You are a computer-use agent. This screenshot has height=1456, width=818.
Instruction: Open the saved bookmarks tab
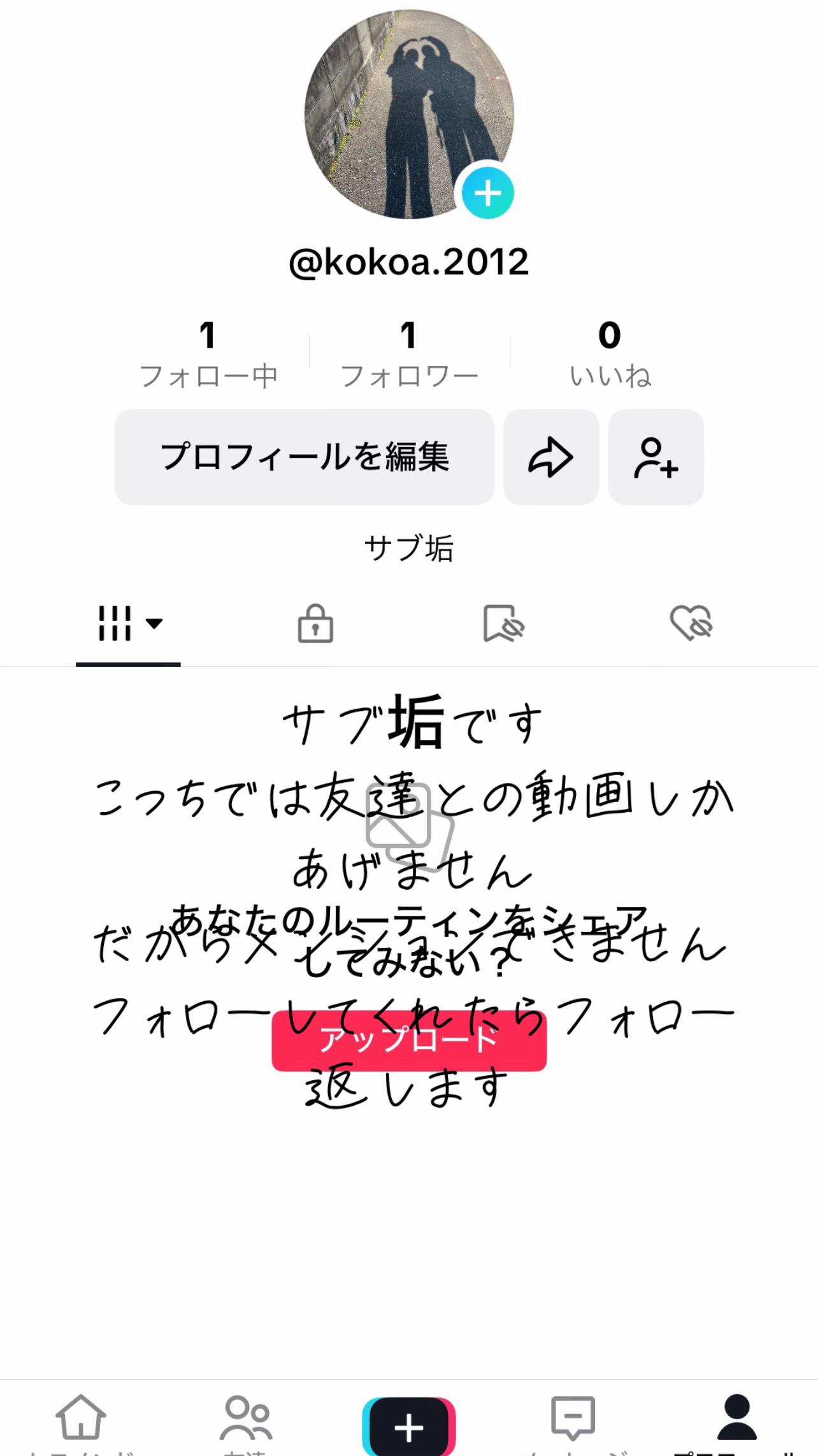coord(503,623)
